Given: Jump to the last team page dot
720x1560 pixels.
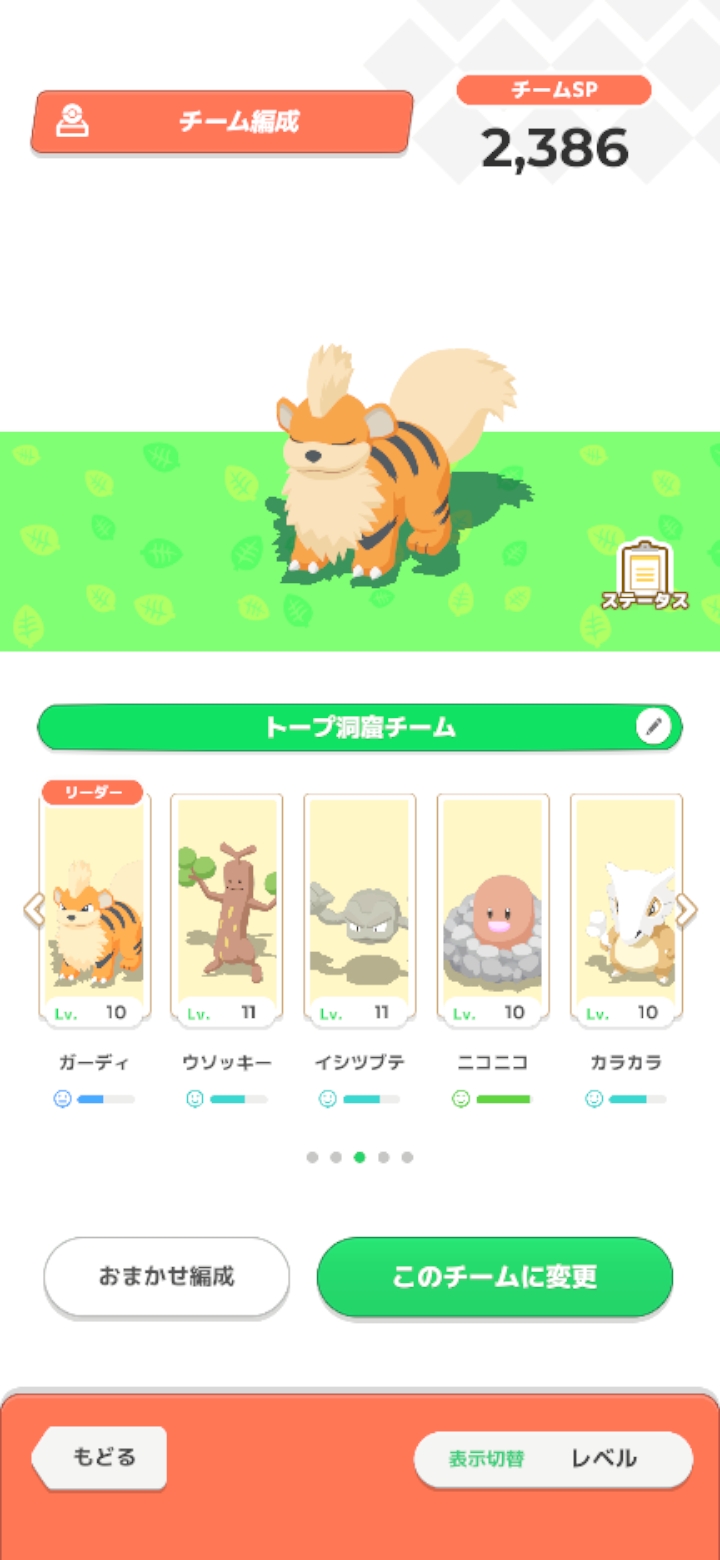Looking at the screenshot, I should coord(407,1157).
